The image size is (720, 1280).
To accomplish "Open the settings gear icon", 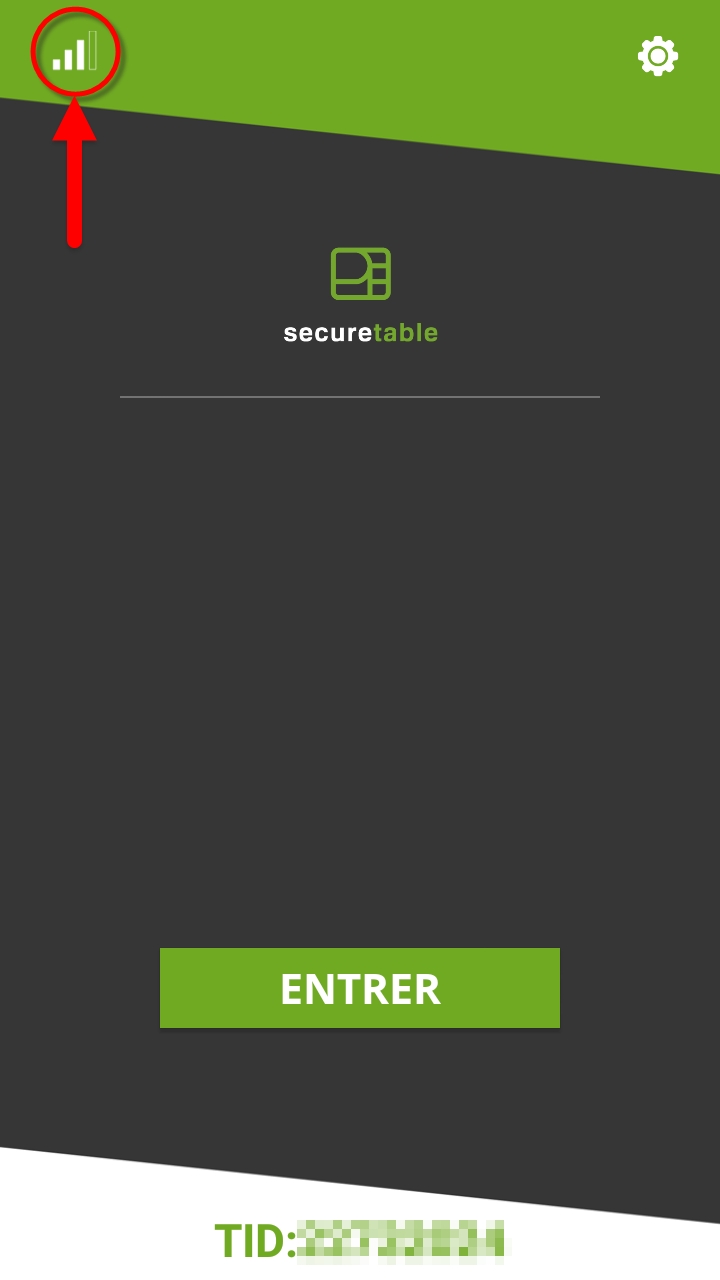I will coord(658,56).
